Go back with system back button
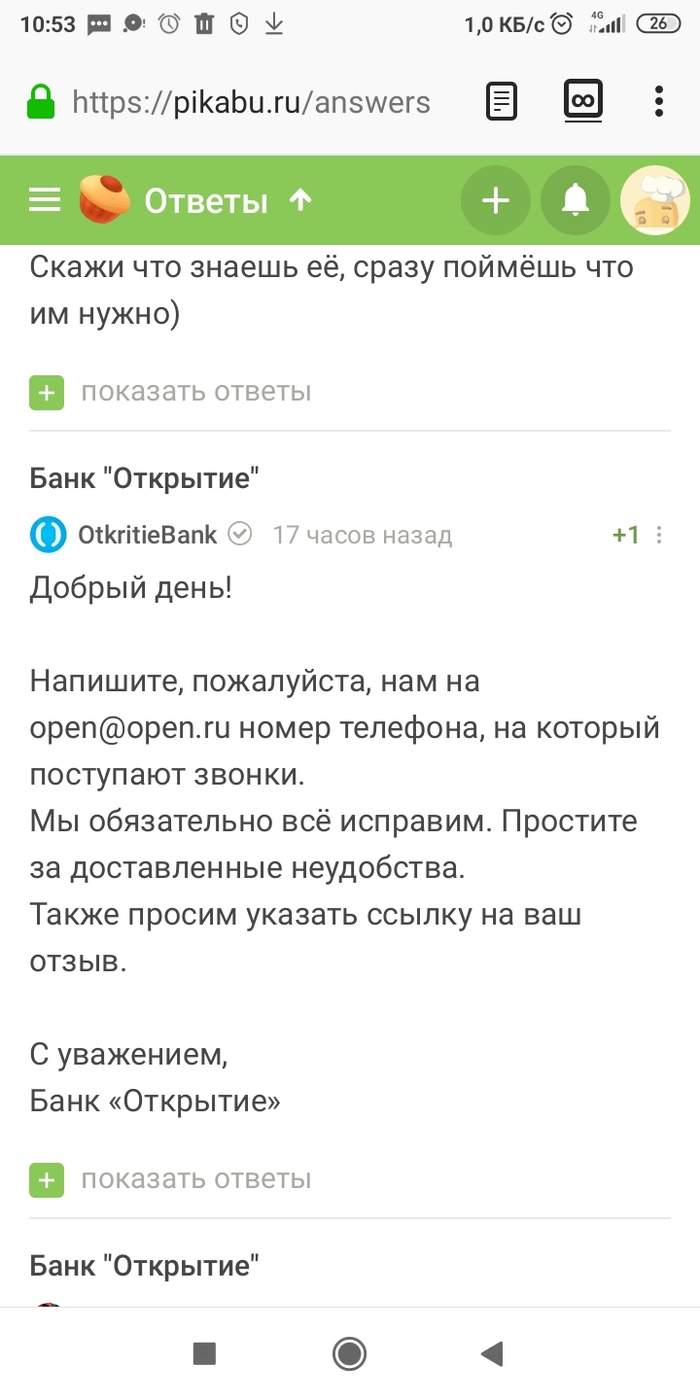The height and width of the screenshot is (1400, 700). tap(490, 1354)
